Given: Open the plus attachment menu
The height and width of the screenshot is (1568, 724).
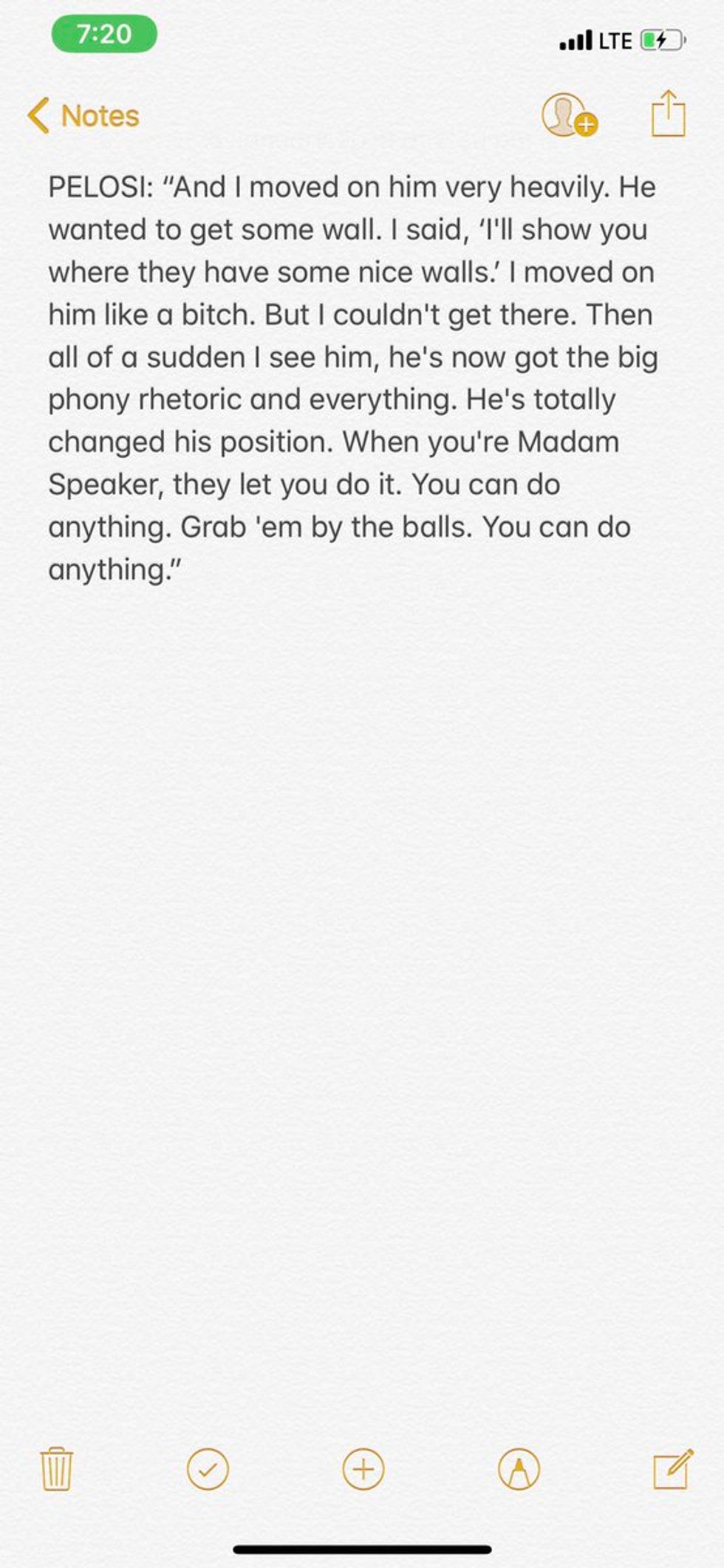Looking at the screenshot, I should [363, 1469].
